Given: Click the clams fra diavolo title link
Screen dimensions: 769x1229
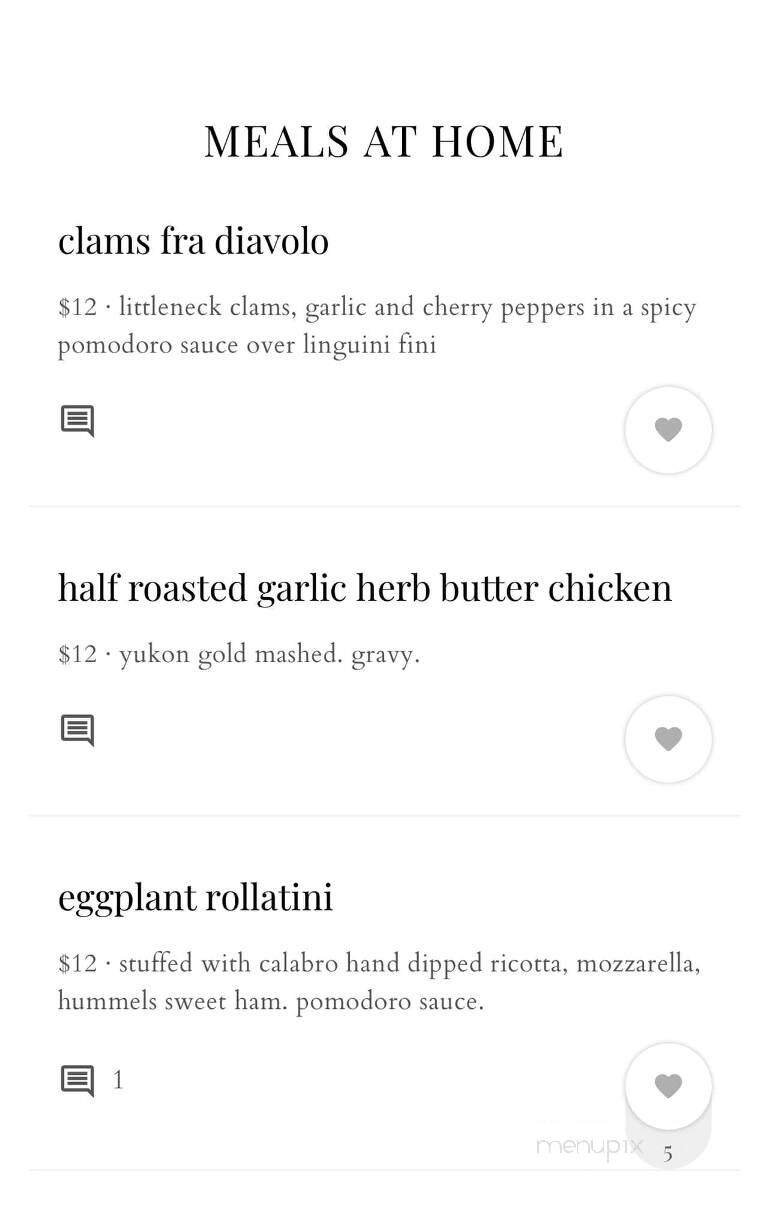Looking at the screenshot, I should pyautogui.click(x=193, y=240).
